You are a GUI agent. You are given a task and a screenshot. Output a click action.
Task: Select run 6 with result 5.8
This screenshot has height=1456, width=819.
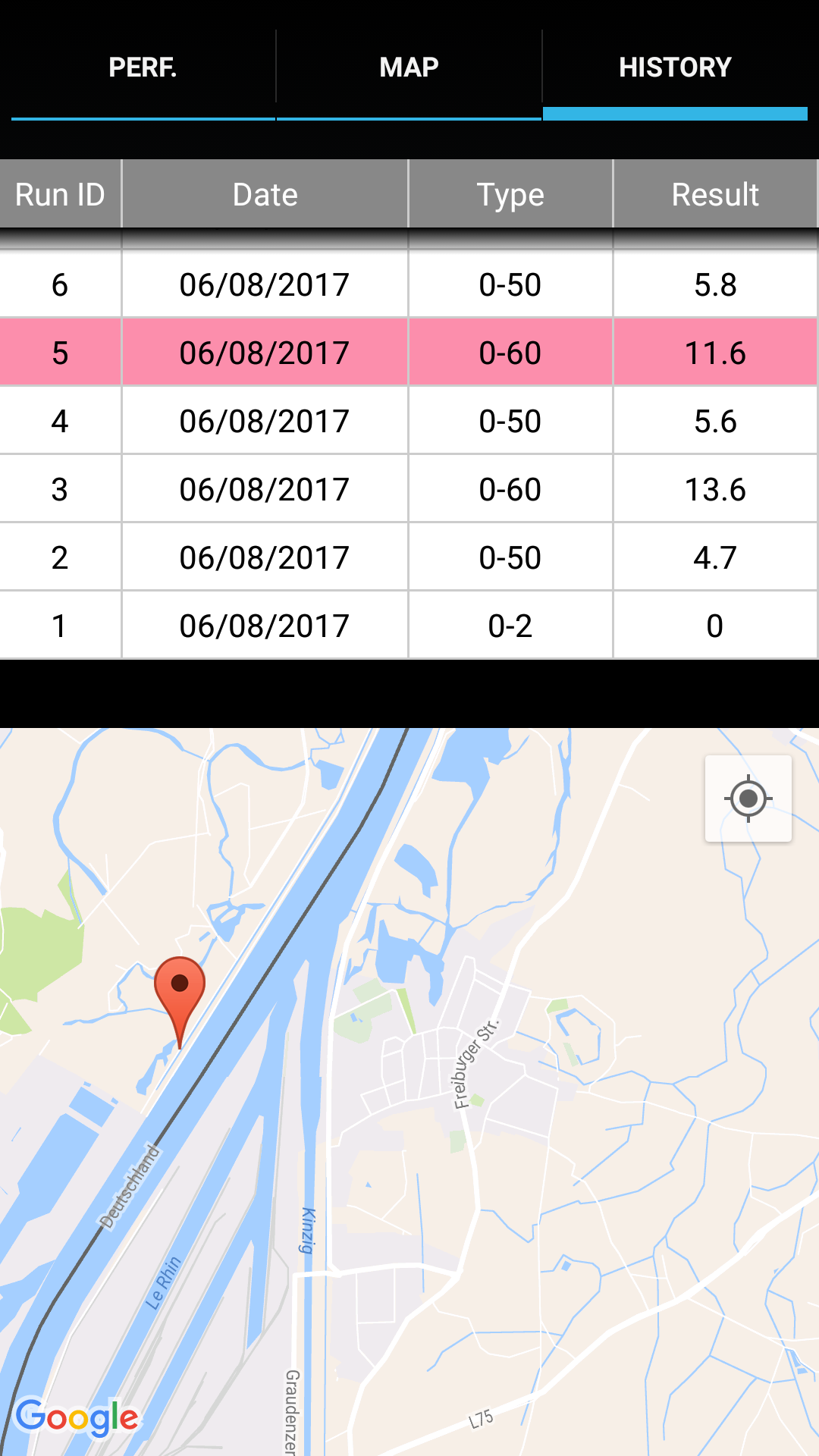(409, 284)
